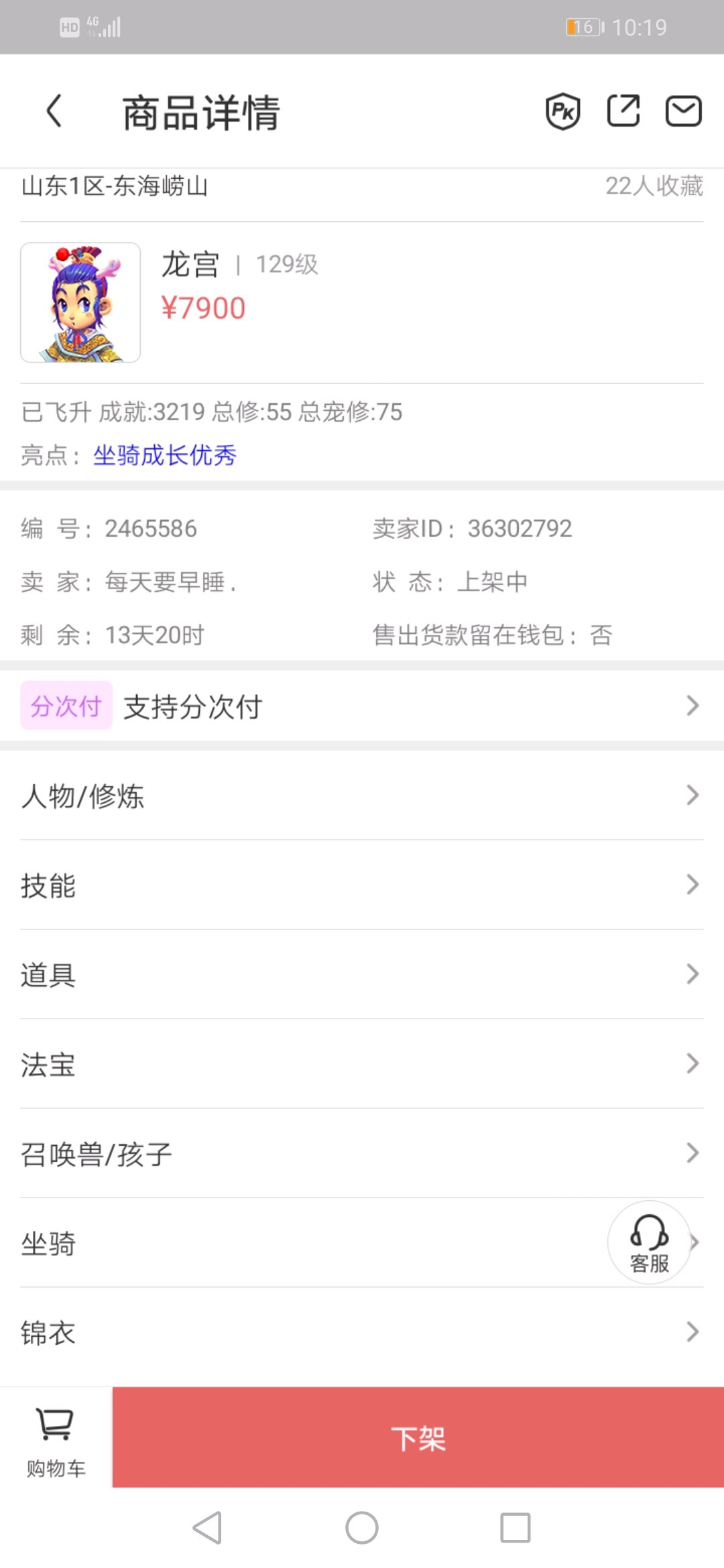Share this product listing
The height and width of the screenshot is (1568, 724).
click(623, 111)
